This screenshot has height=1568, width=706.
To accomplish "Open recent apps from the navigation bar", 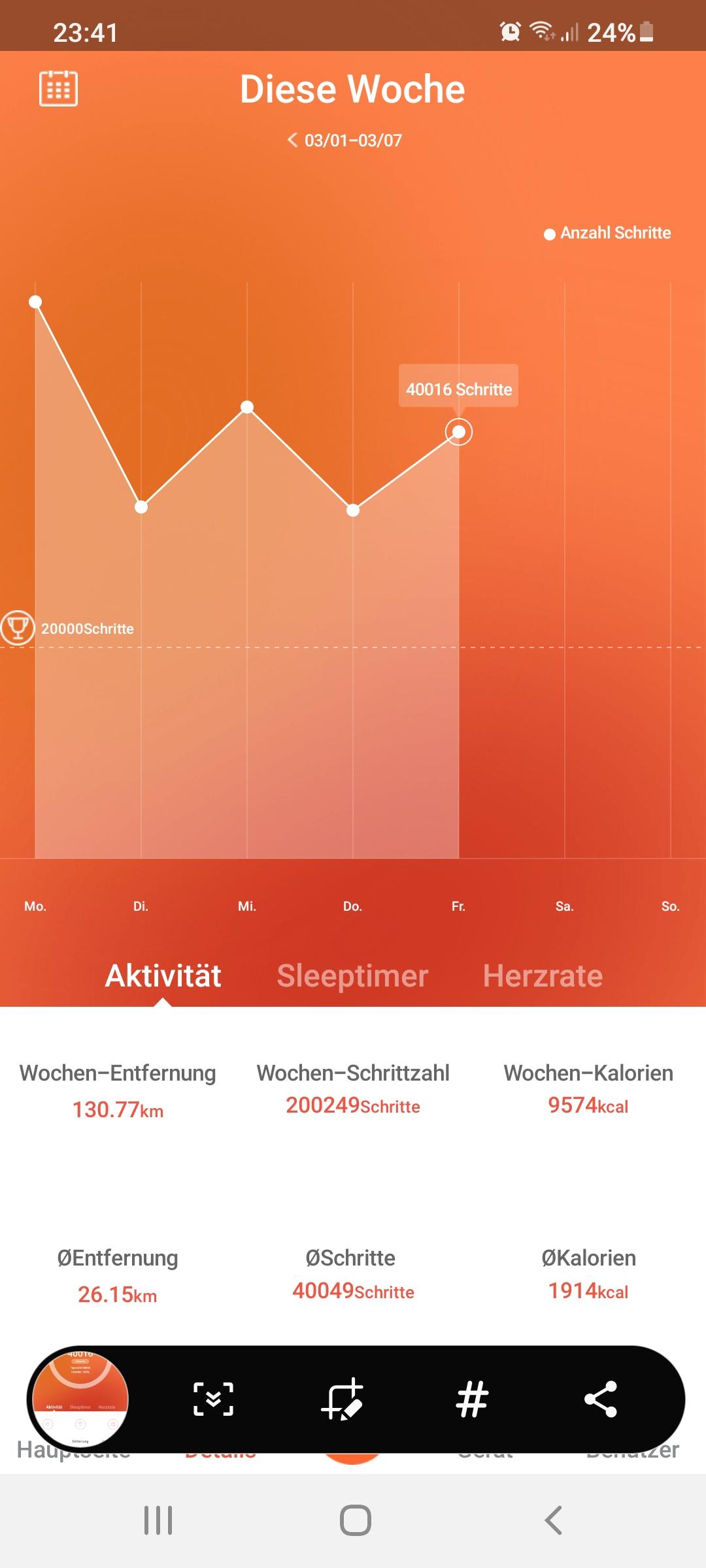I will [158, 1520].
